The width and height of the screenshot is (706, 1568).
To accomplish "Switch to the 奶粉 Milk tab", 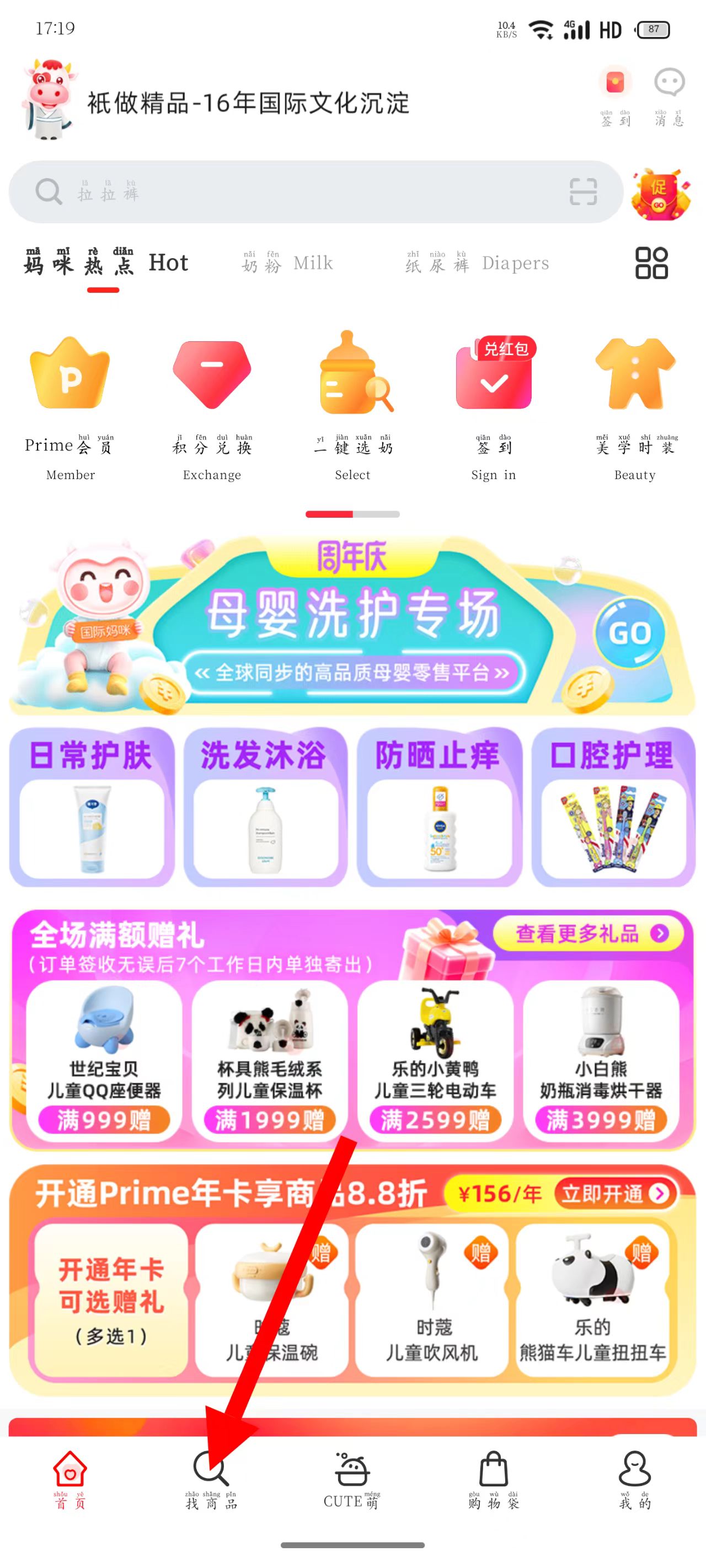I will click(x=287, y=263).
